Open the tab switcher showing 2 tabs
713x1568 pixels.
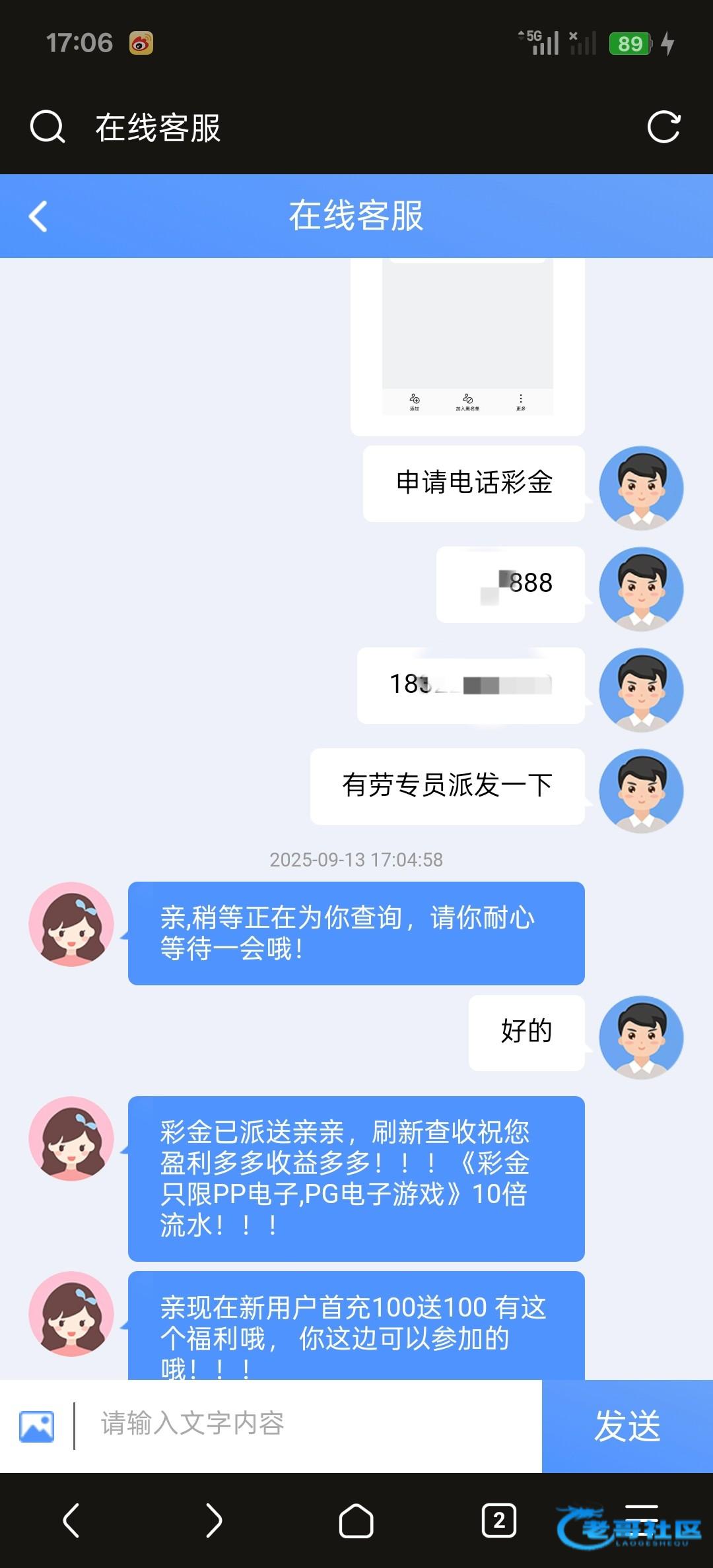(499, 1520)
